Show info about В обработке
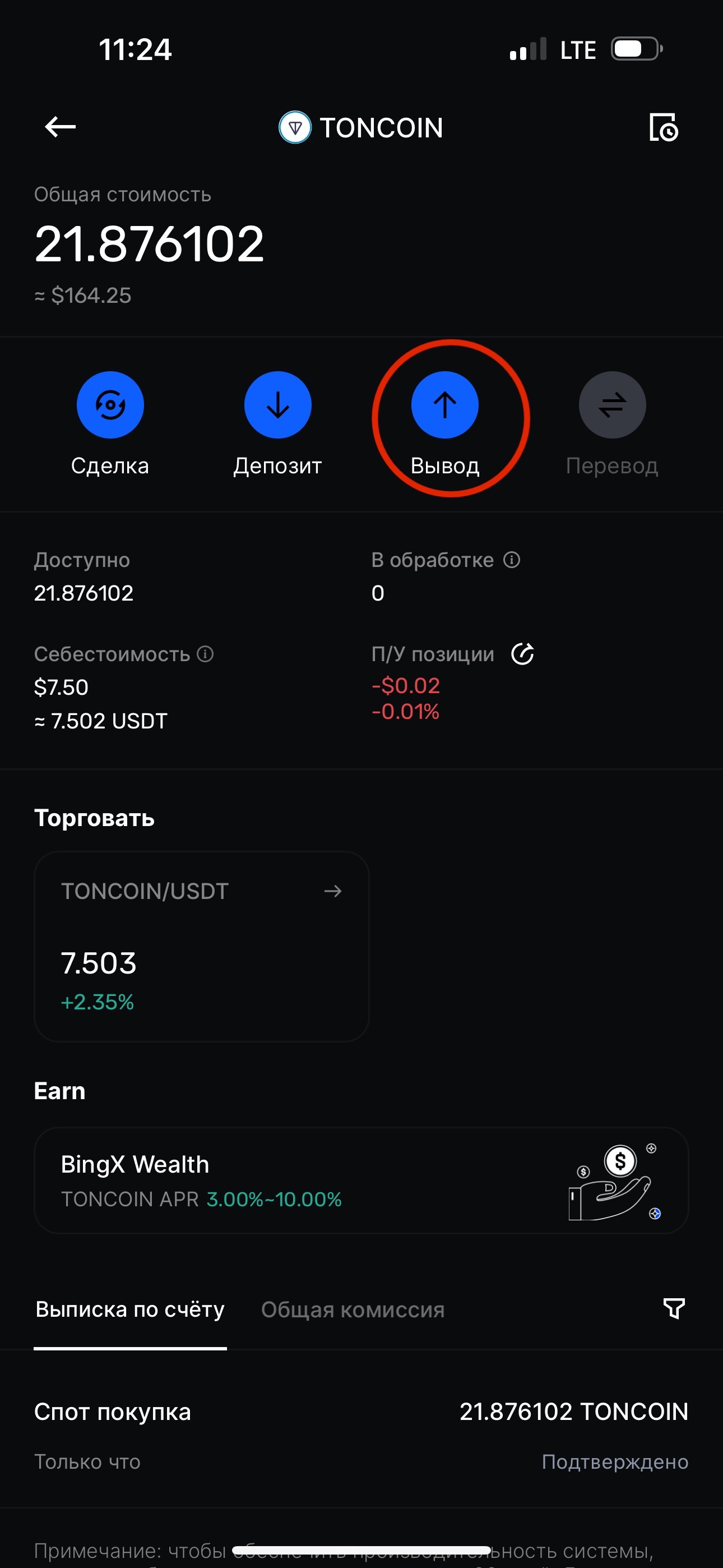 512,560
